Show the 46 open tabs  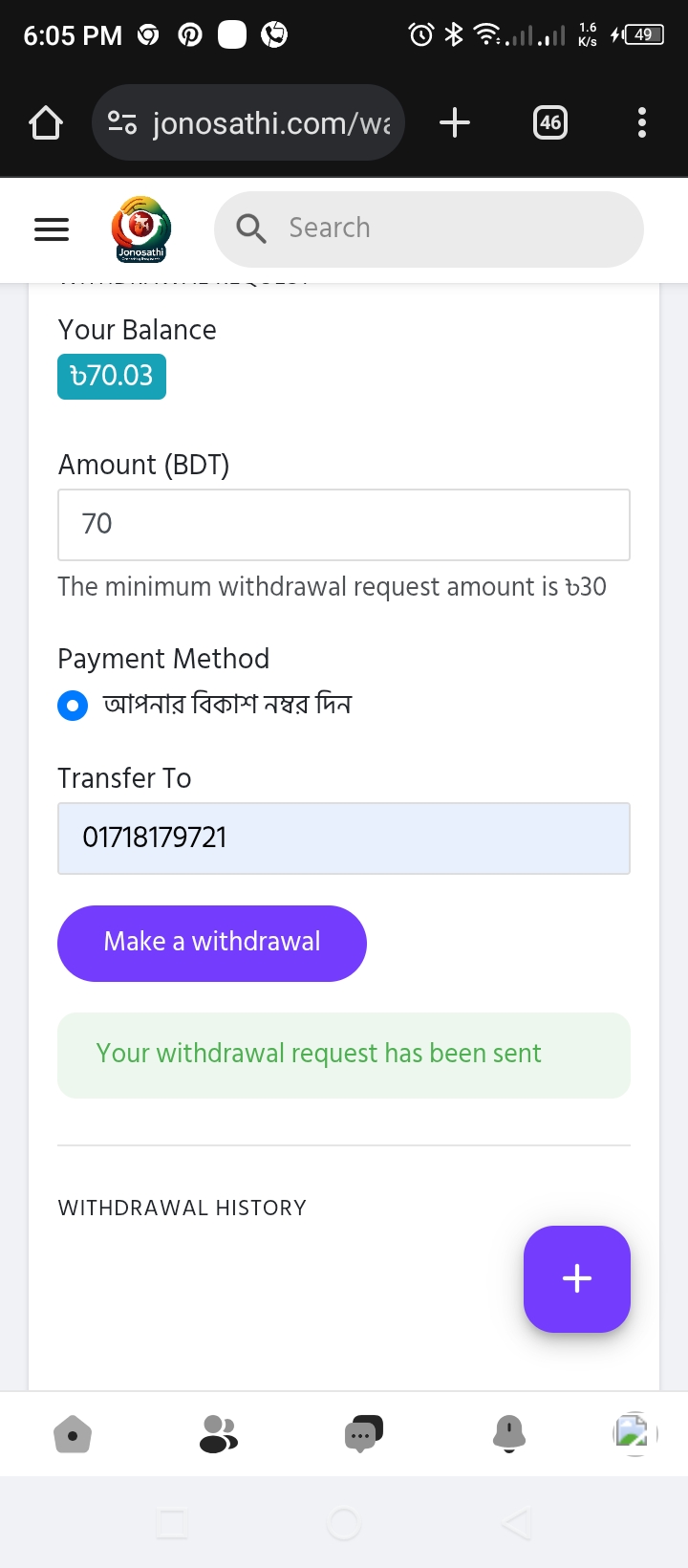pos(549,122)
